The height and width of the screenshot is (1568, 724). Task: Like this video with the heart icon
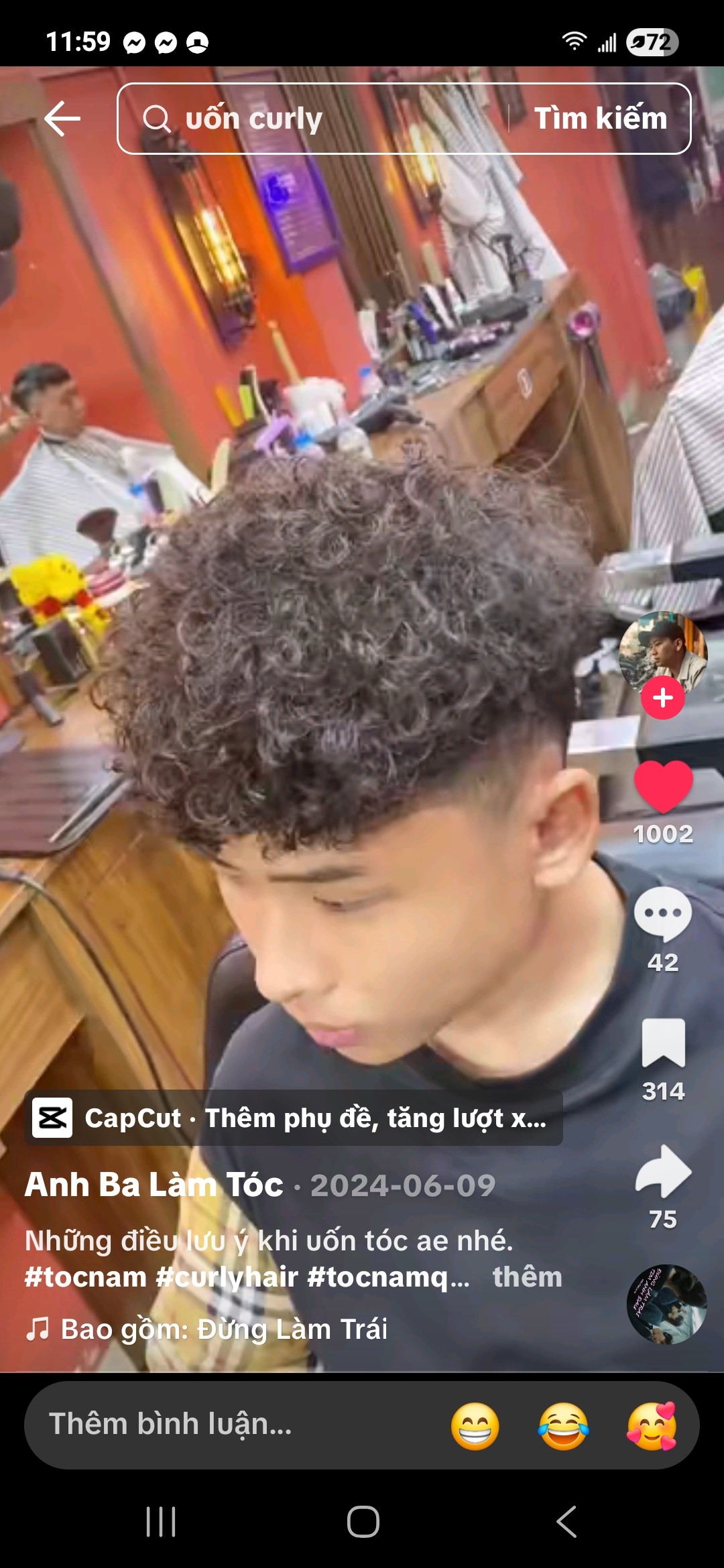tap(663, 787)
